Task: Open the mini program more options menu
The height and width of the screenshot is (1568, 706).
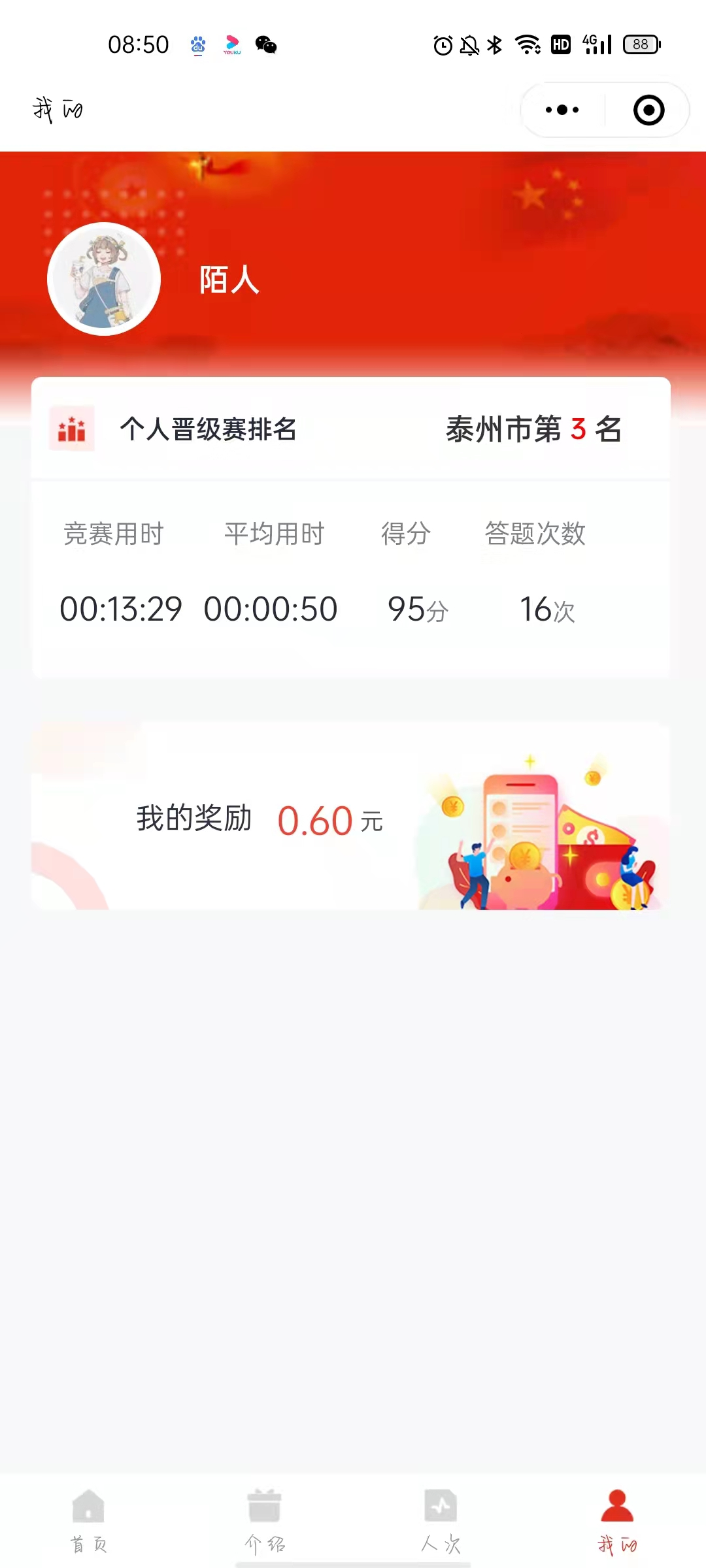Action: point(562,110)
